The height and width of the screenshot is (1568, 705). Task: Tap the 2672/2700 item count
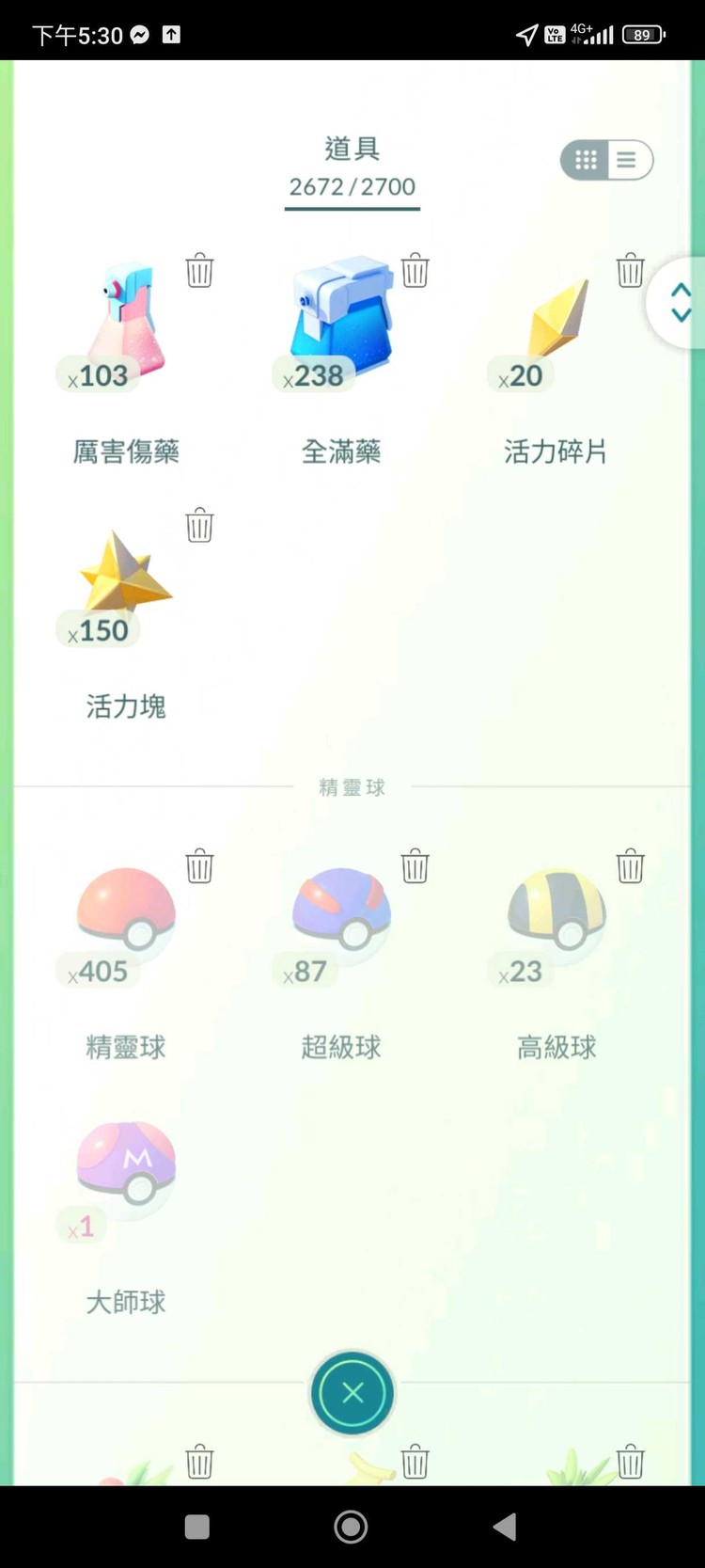coord(352,186)
